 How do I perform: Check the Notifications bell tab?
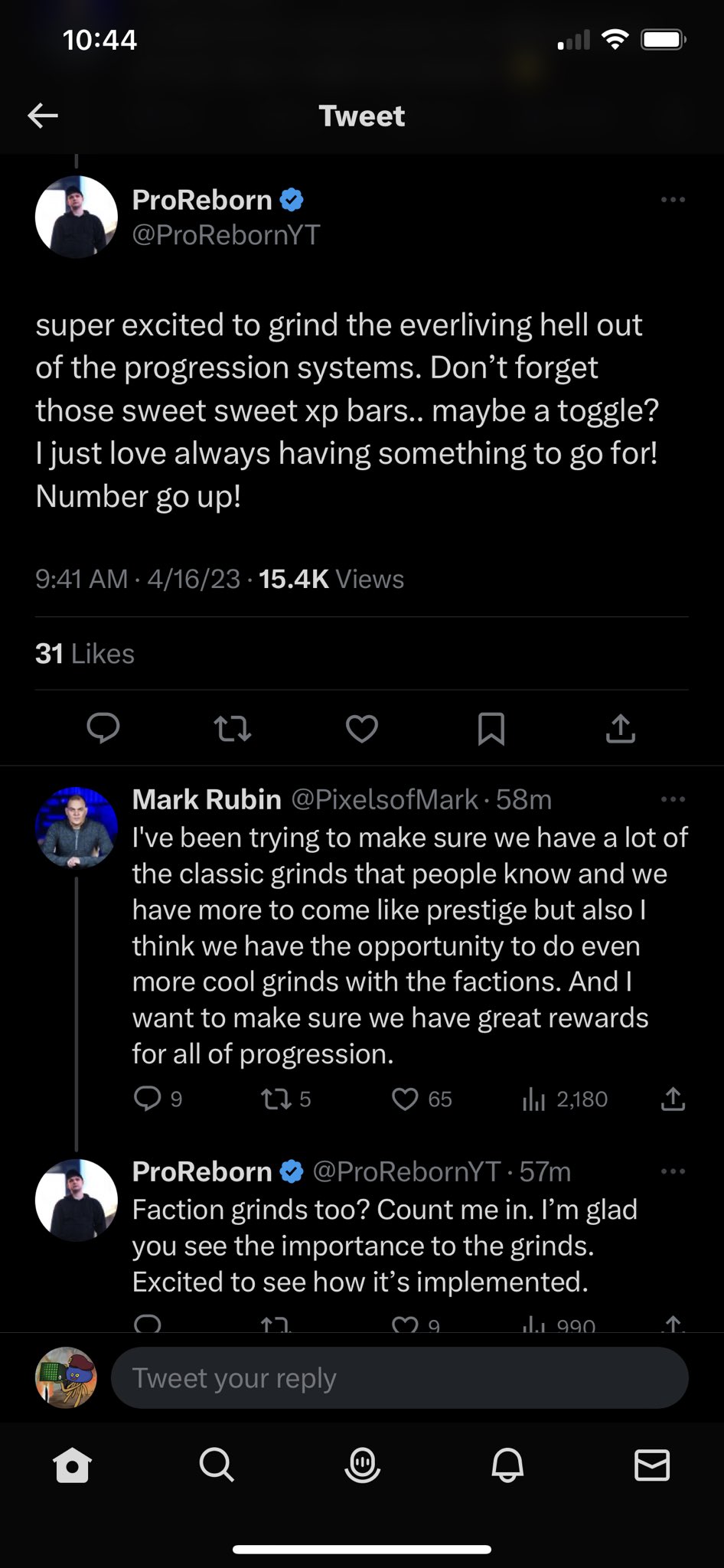507,1465
